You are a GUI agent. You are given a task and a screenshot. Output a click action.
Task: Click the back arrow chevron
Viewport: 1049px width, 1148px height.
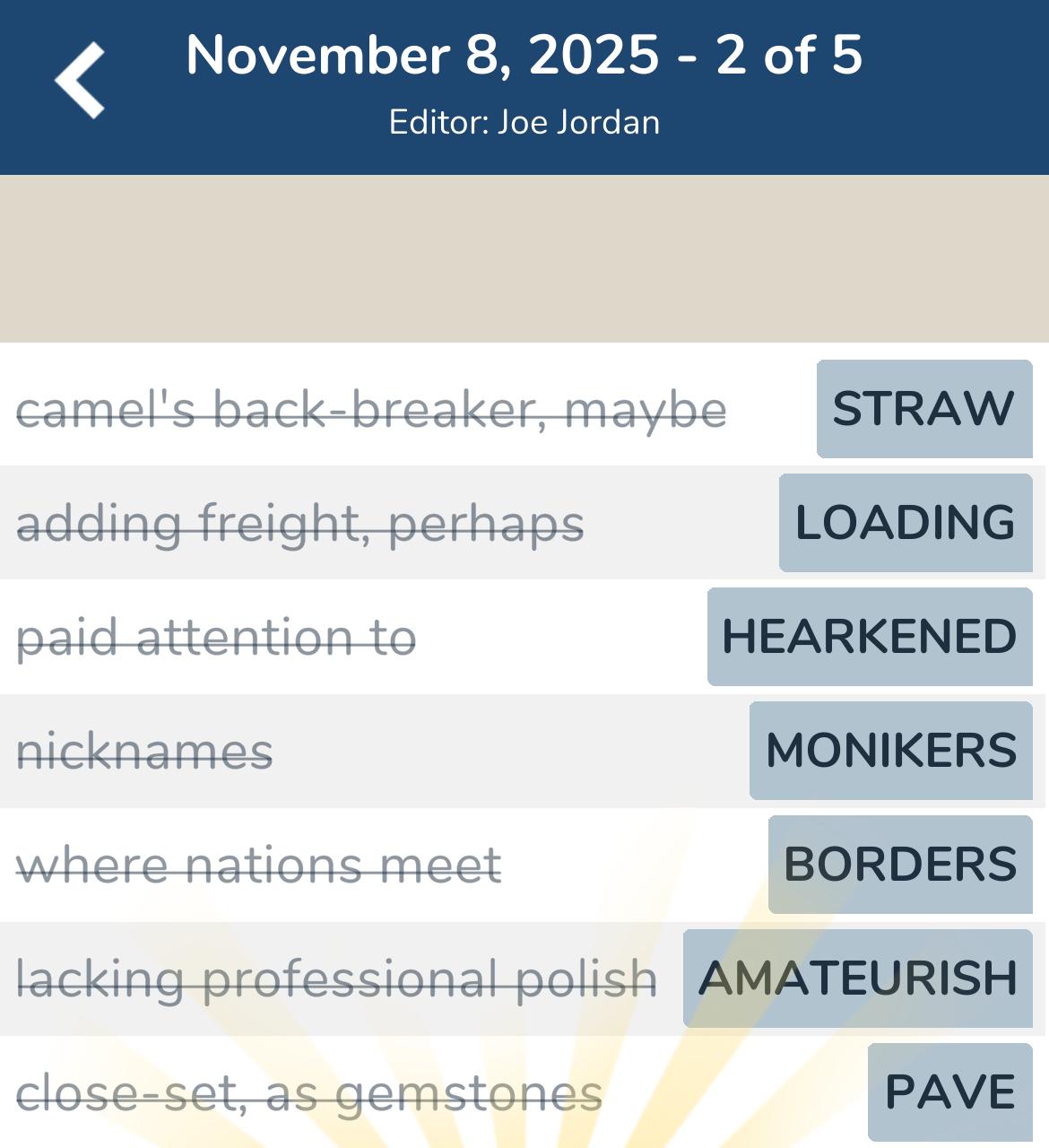[79, 79]
